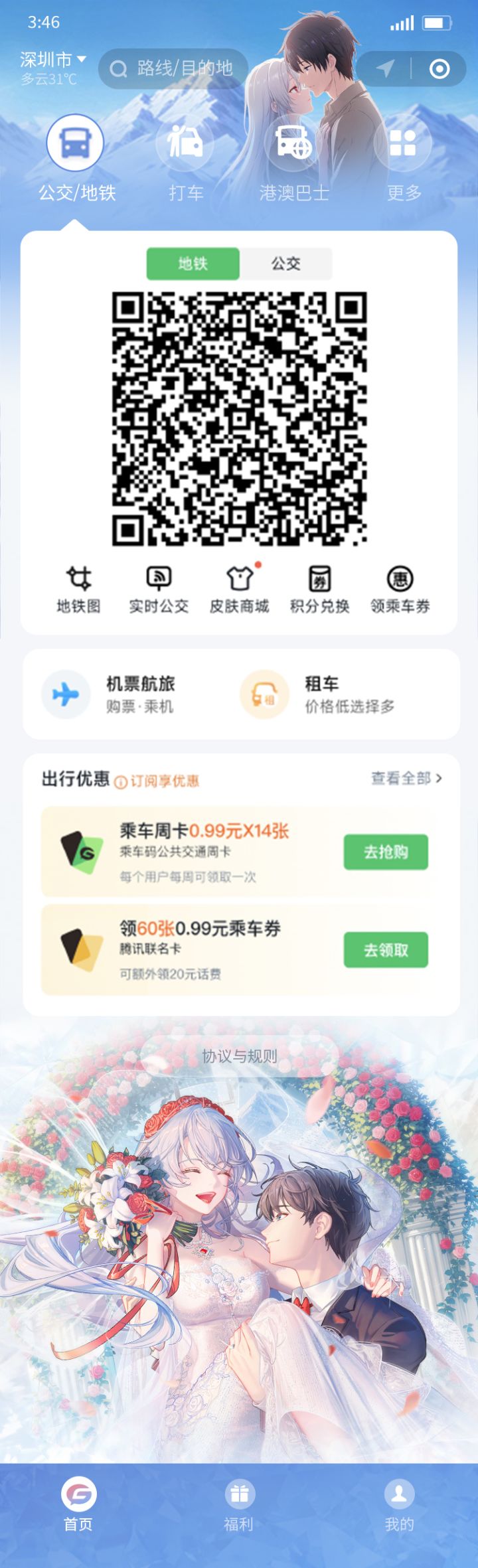Open 领乘车券 coupon page
The width and height of the screenshot is (478, 1568).
[400, 589]
